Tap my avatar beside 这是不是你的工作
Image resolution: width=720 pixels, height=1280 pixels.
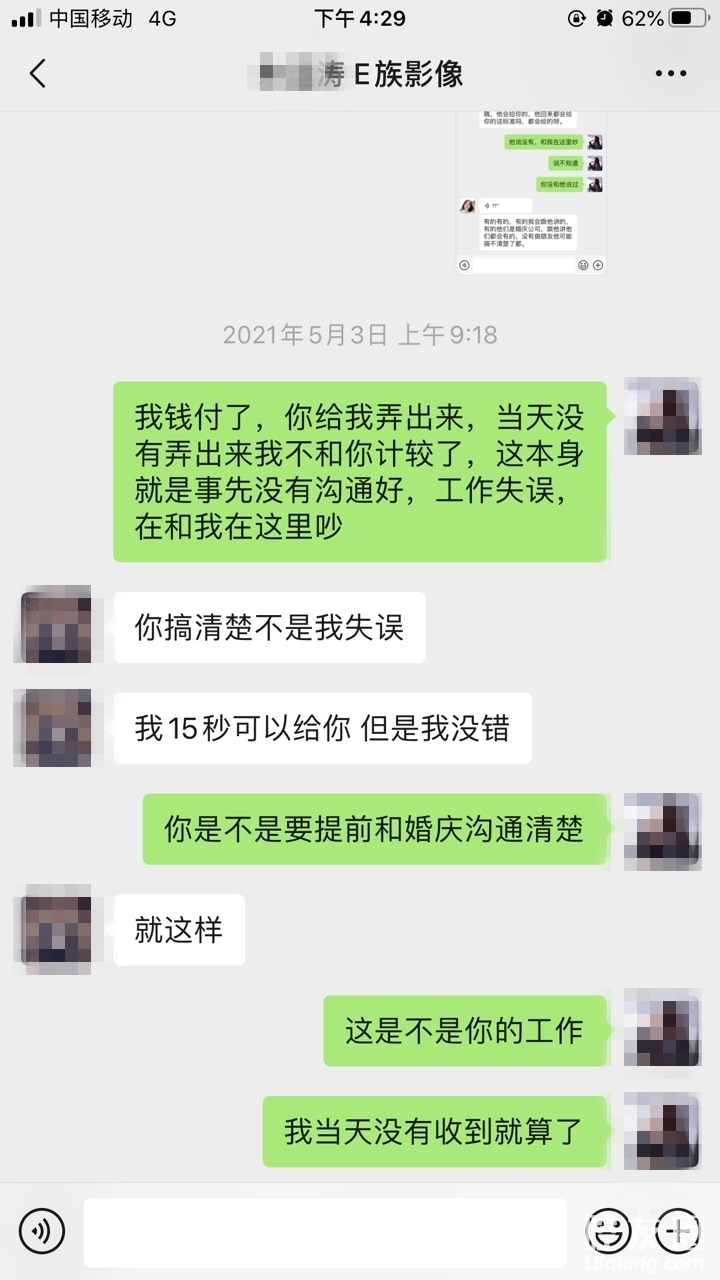click(661, 1030)
